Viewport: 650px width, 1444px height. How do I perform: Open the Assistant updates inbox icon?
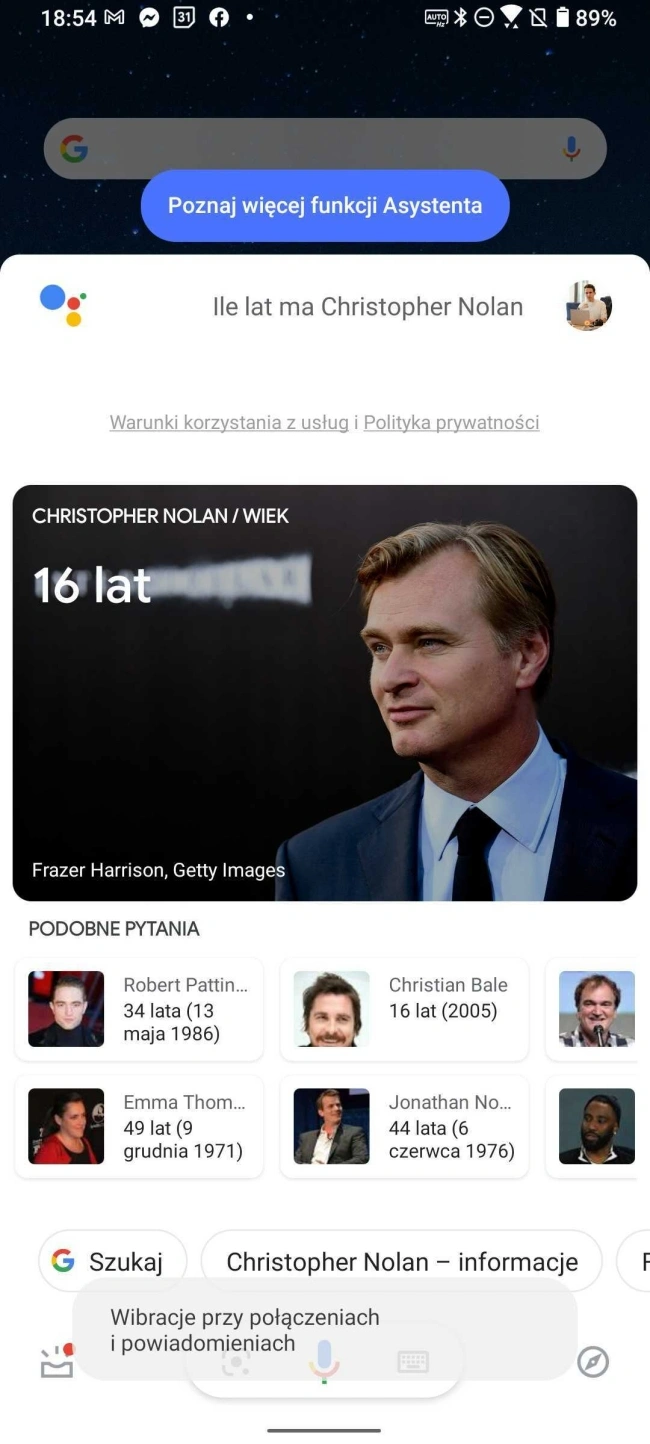click(57, 1362)
